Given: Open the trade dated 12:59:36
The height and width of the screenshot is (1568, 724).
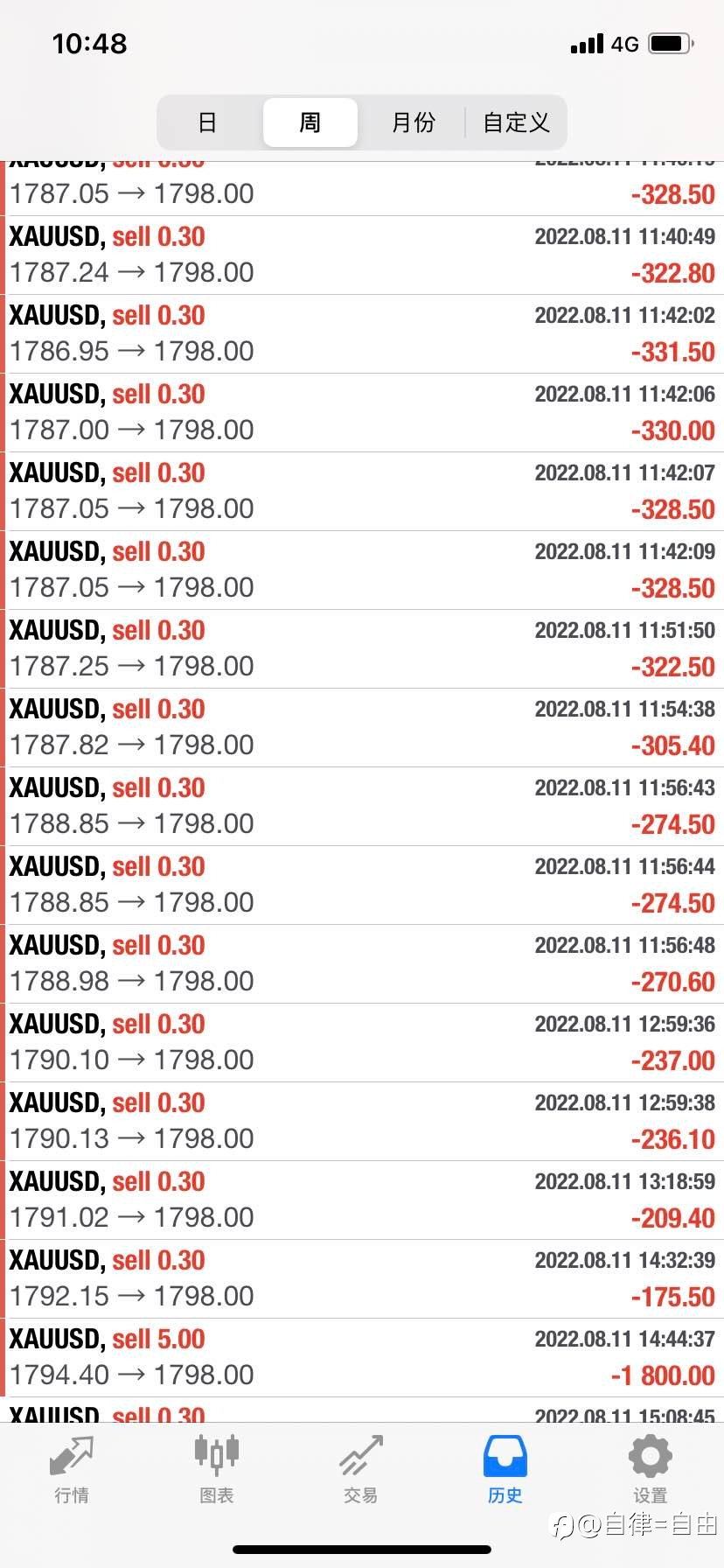Looking at the screenshot, I should (362, 1043).
